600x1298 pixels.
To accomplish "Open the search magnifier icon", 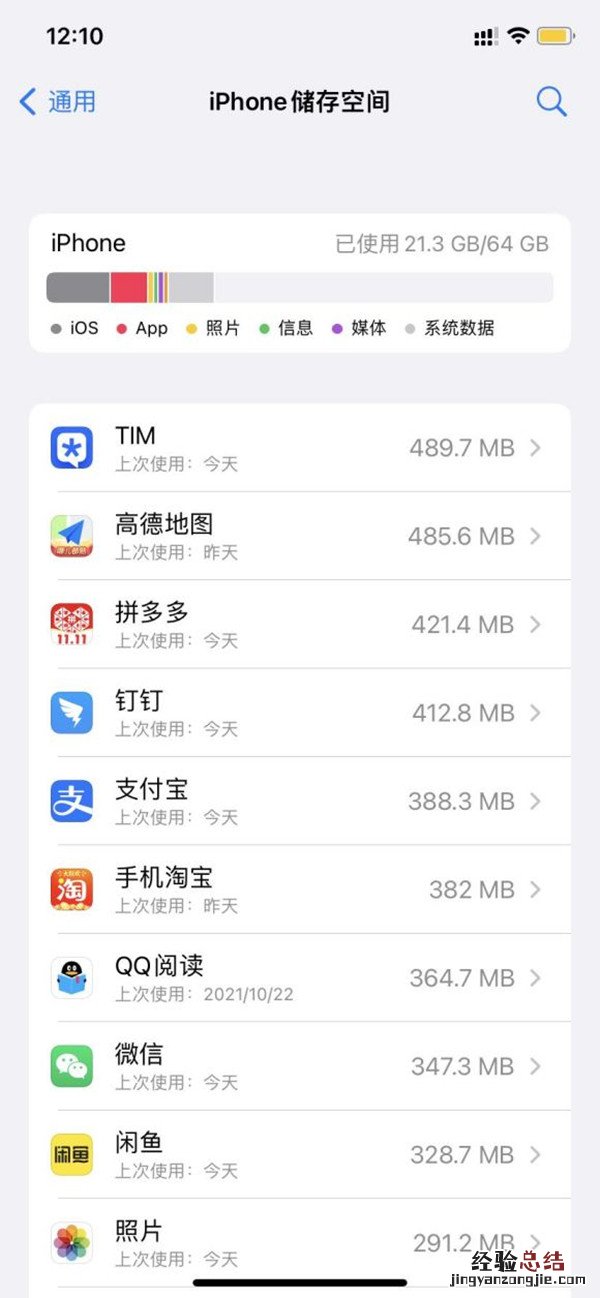I will coord(551,101).
